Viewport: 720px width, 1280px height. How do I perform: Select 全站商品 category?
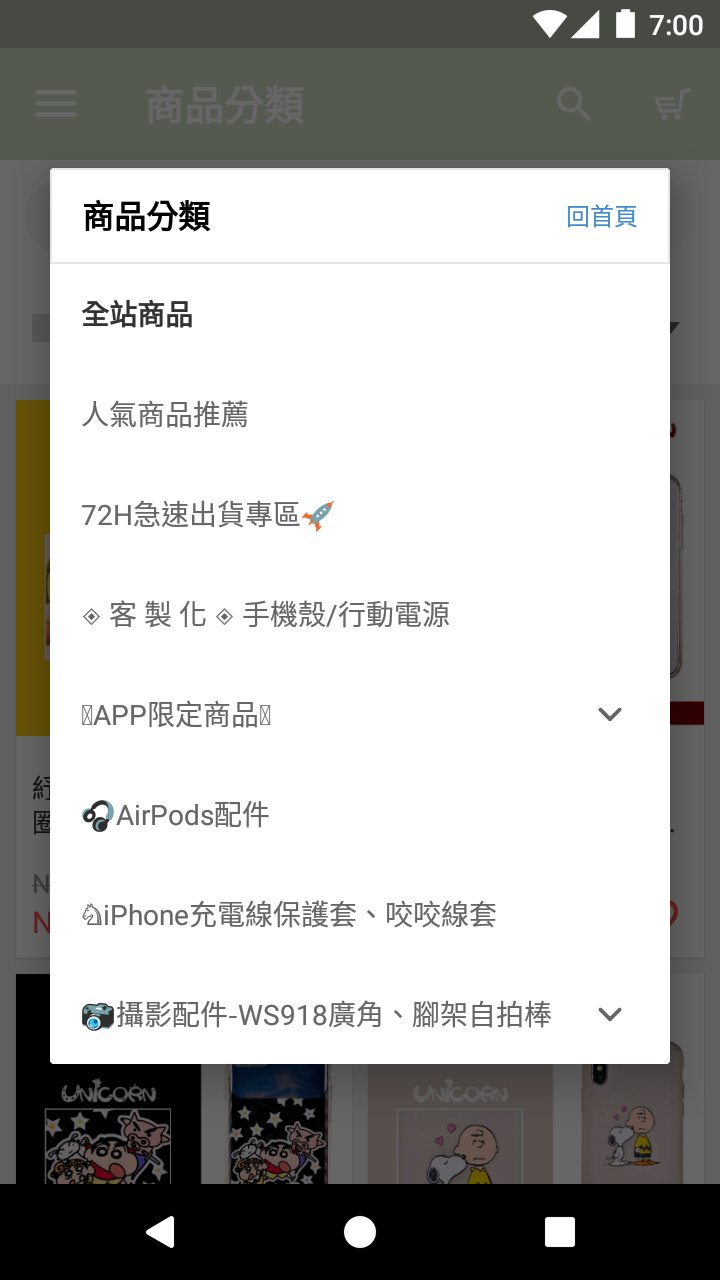coord(360,315)
